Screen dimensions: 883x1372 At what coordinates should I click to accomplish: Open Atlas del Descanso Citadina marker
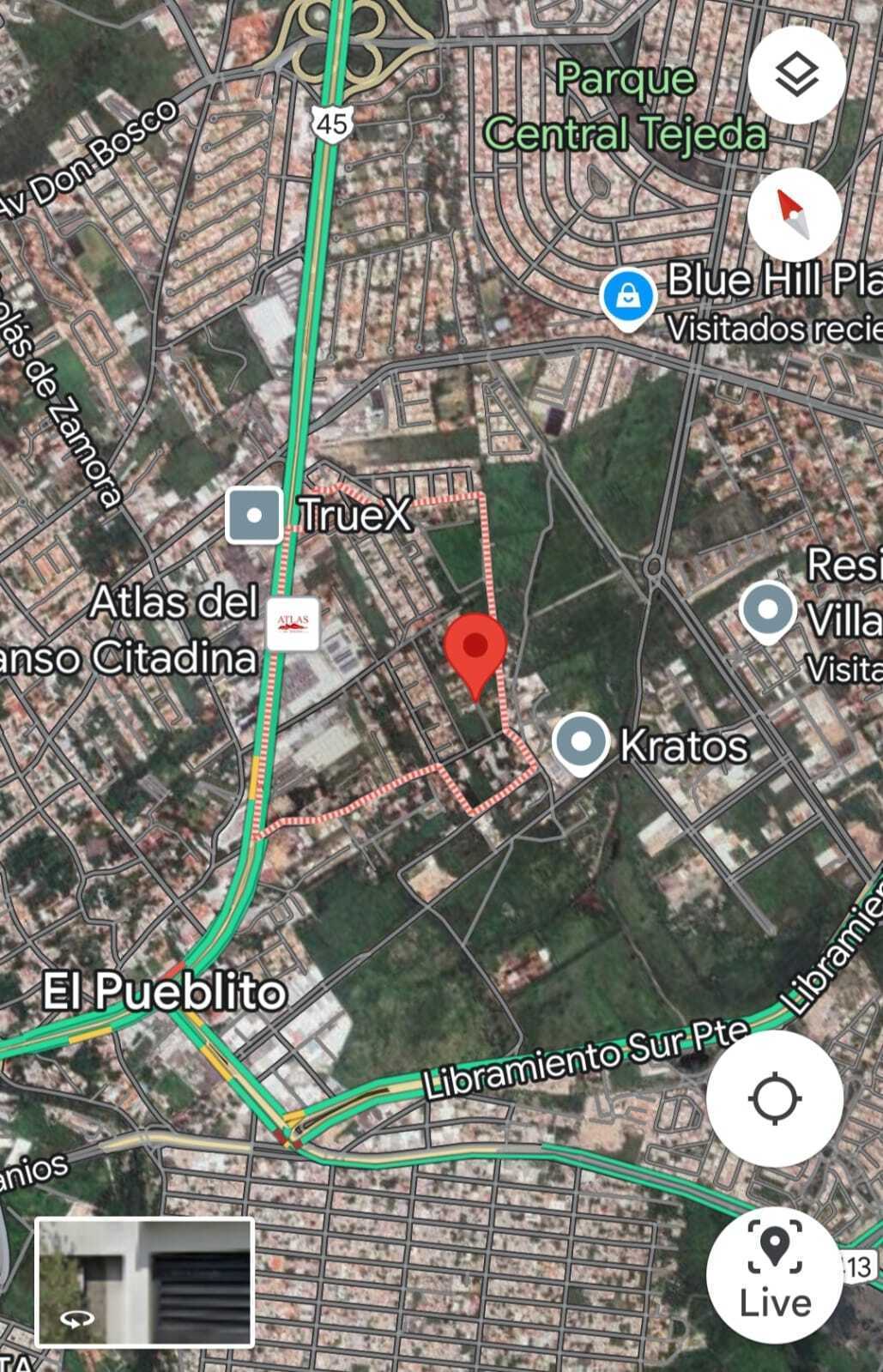tap(293, 624)
